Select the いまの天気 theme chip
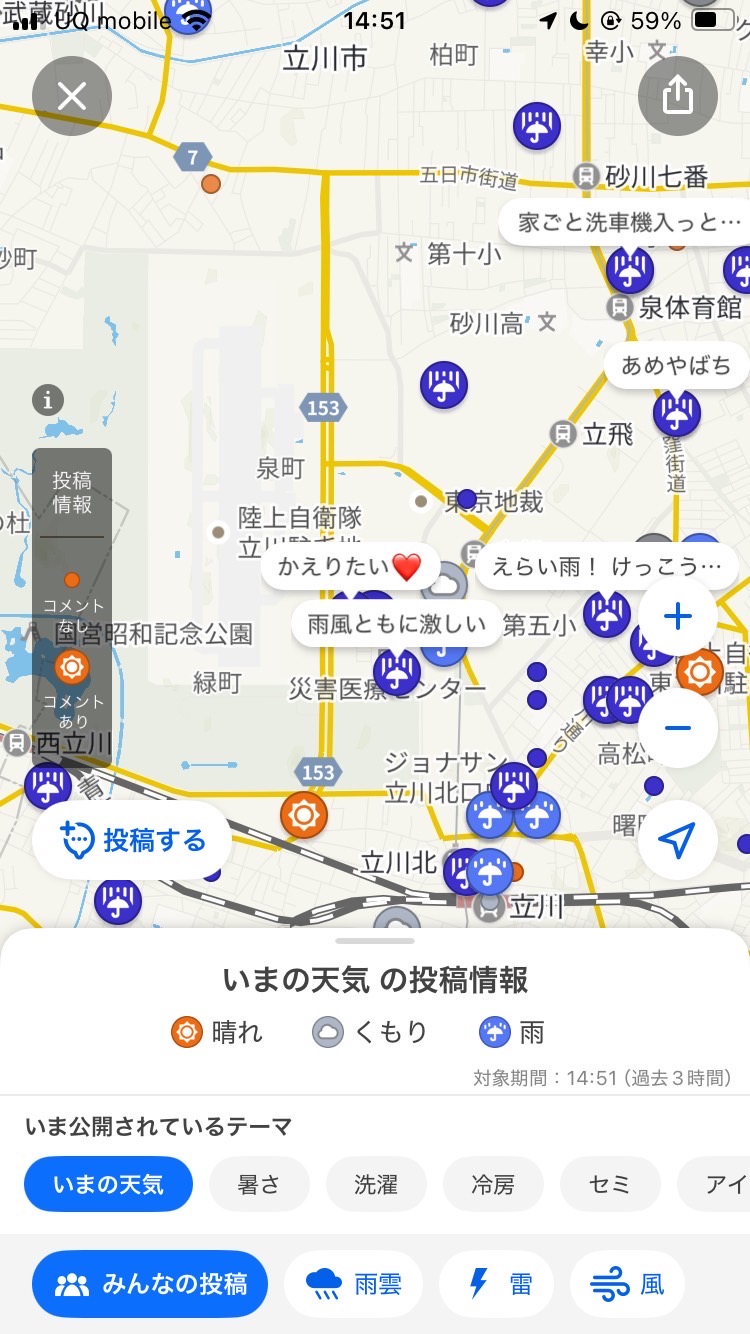 (108, 1185)
